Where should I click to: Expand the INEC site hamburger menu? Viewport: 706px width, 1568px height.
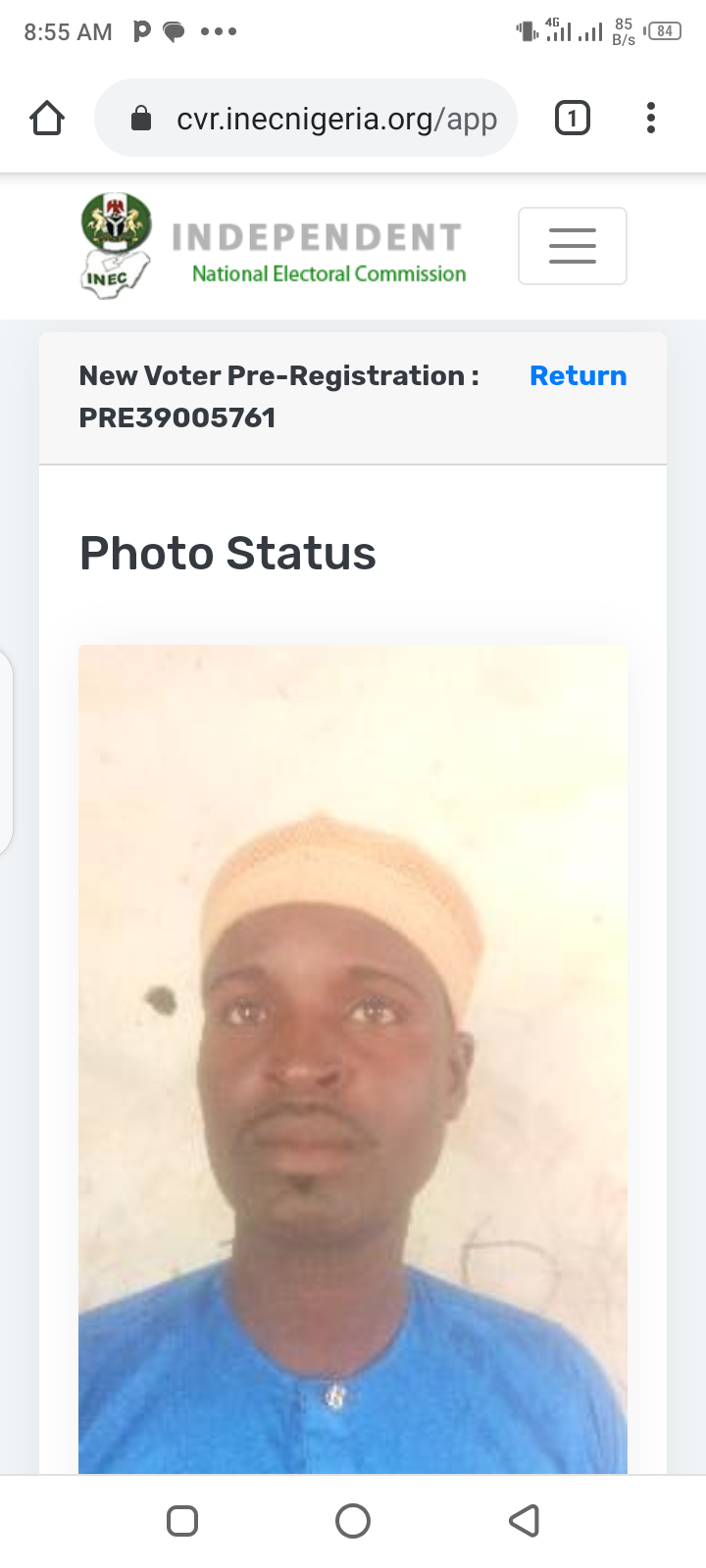tap(573, 246)
